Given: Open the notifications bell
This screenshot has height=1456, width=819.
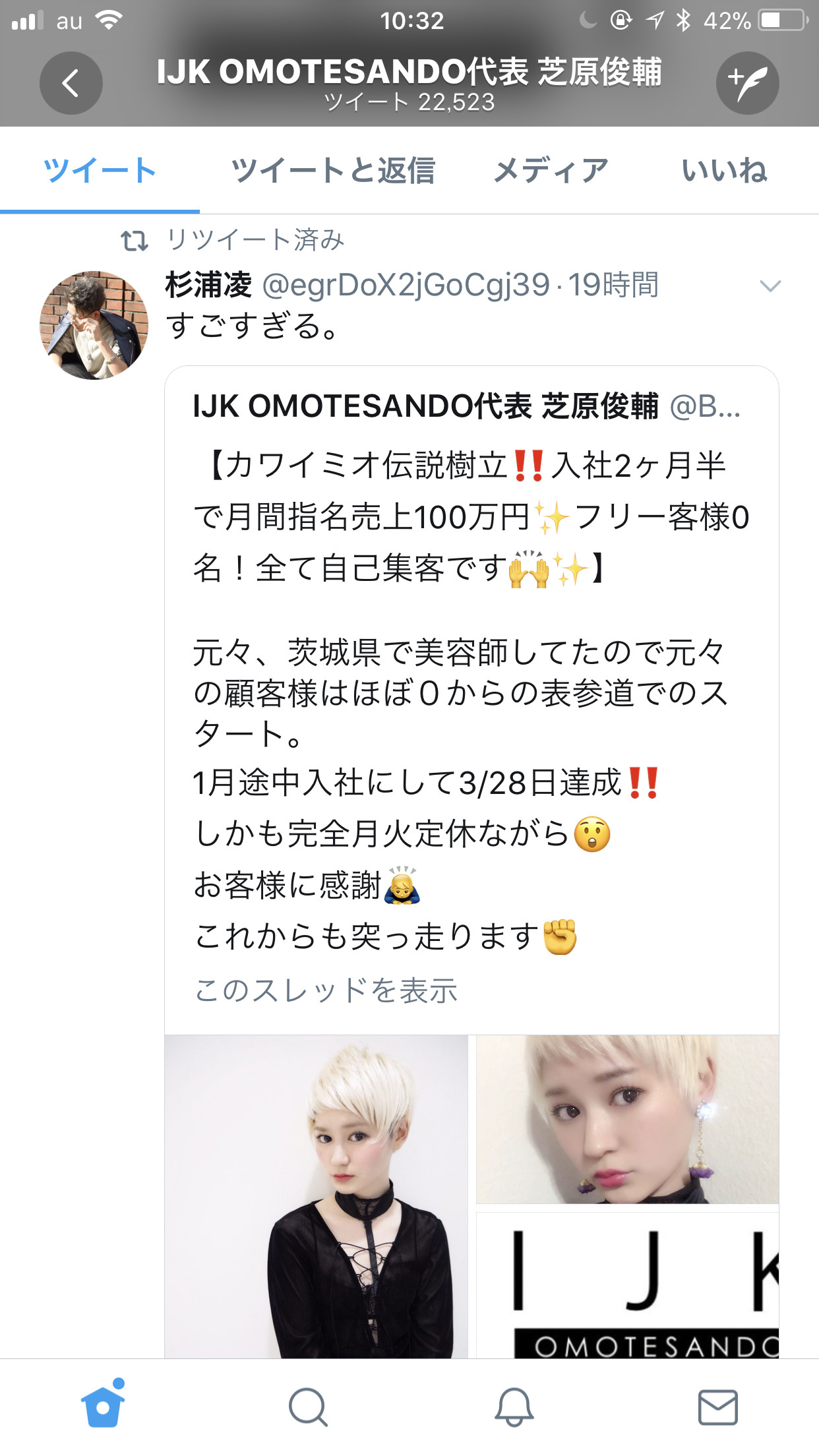Looking at the screenshot, I should point(513,1406).
